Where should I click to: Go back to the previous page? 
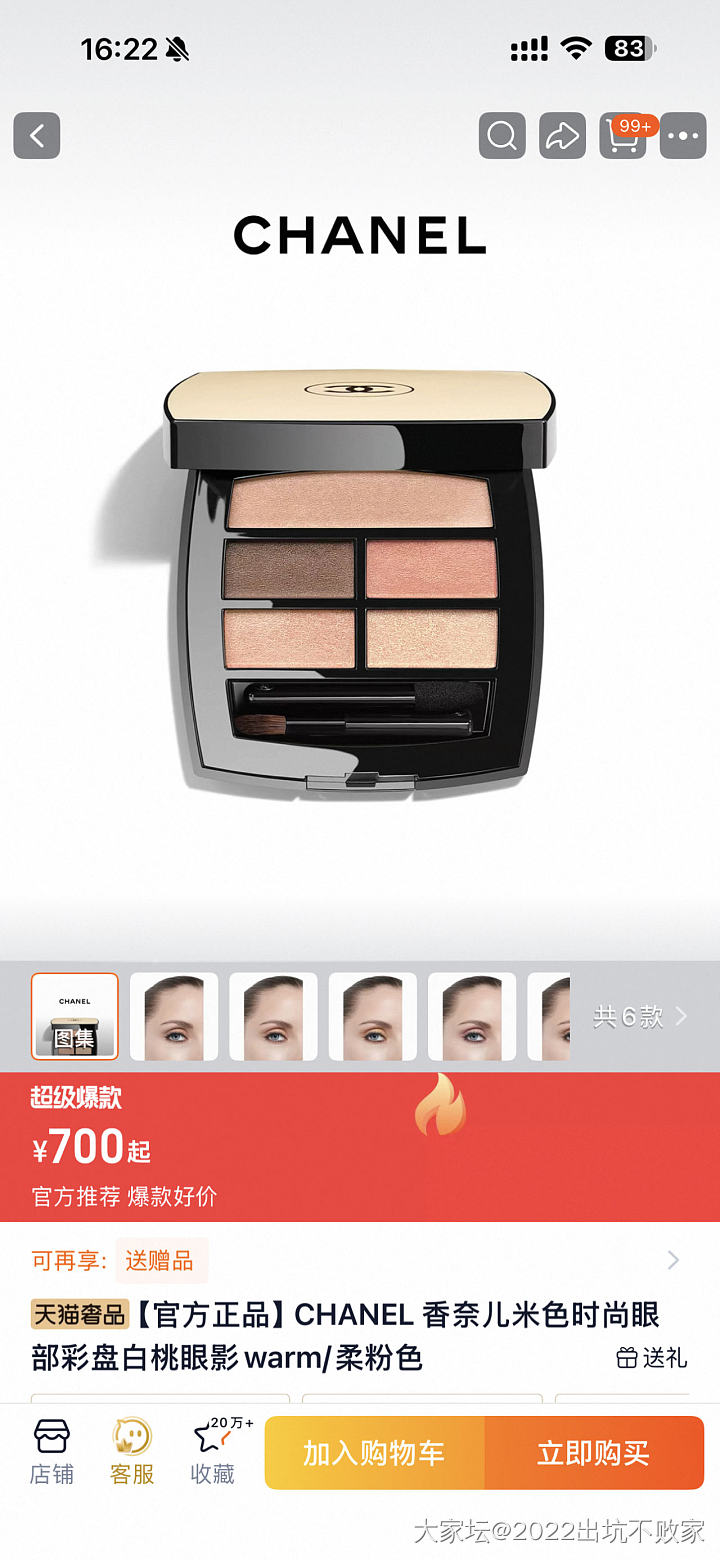(x=37, y=135)
